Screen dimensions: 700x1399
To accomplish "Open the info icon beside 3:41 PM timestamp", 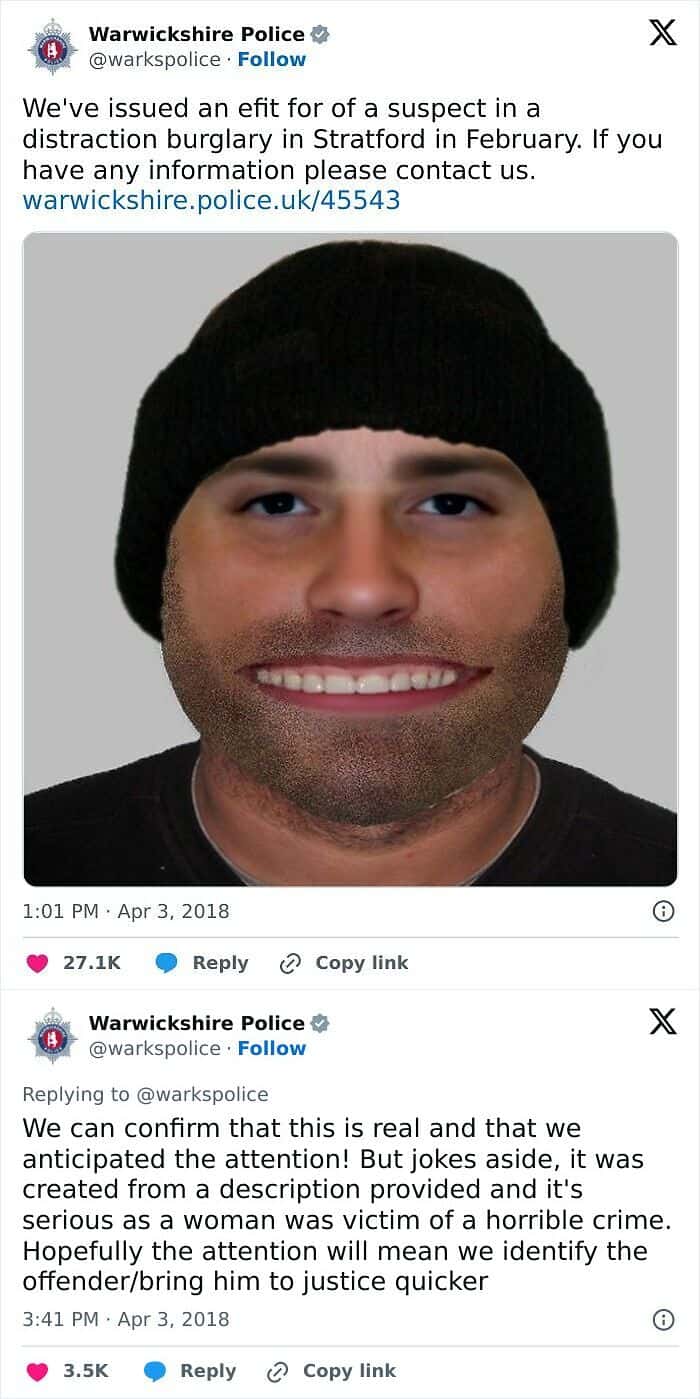I will (662, 1319).
